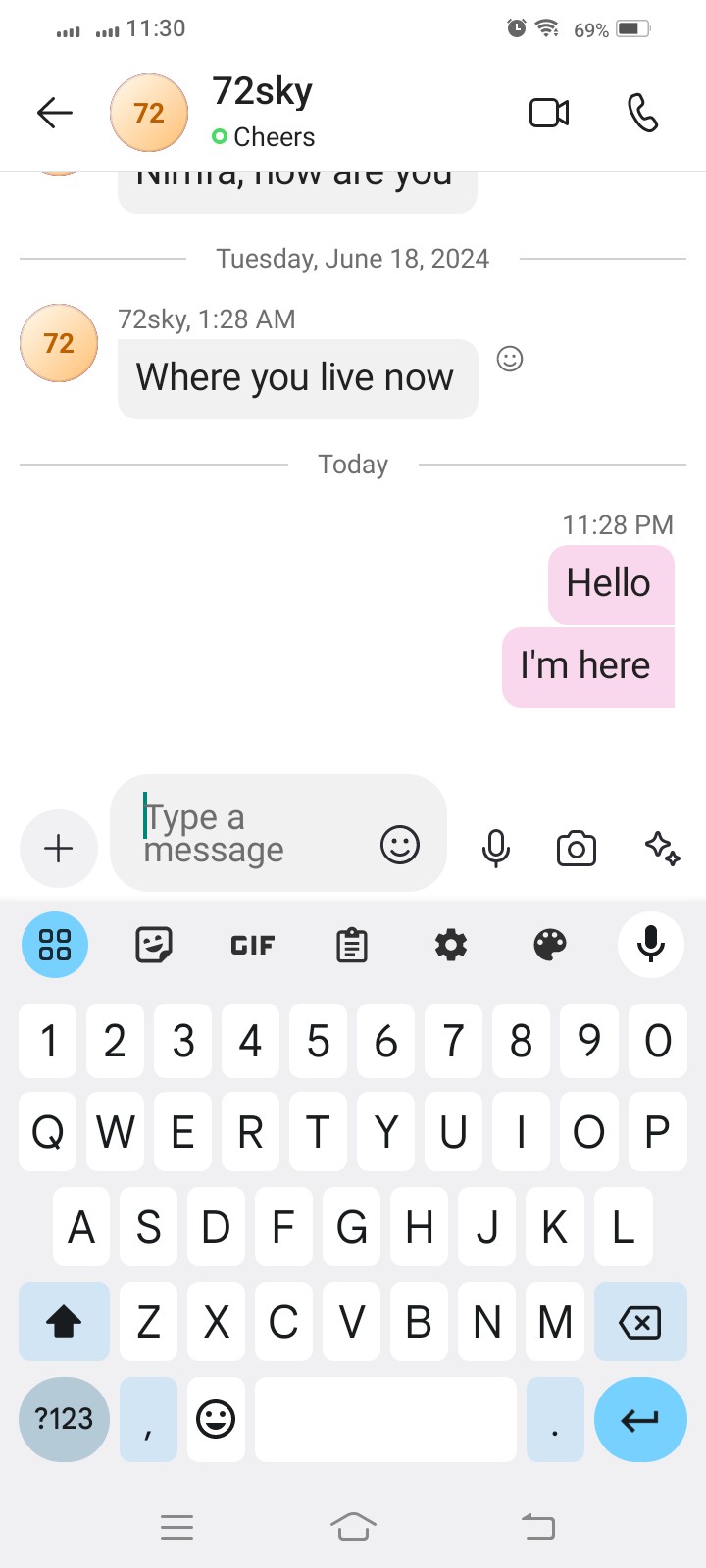This screenshot has width=706, height=1568.
Task: Tap the keyboard's backspace key
Action: pos(640,1322)
